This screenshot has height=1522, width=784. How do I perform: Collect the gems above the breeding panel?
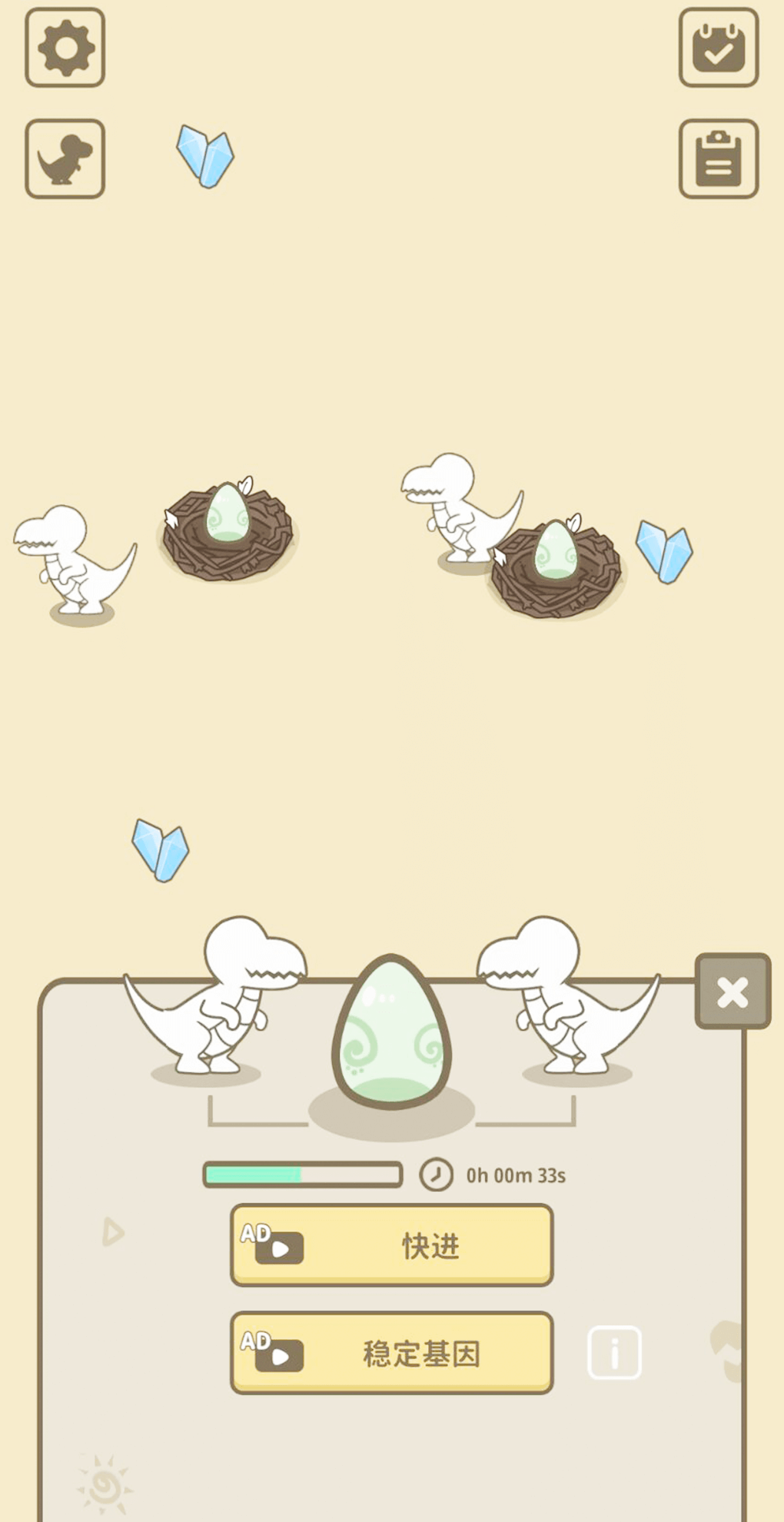tap(161, 850)
